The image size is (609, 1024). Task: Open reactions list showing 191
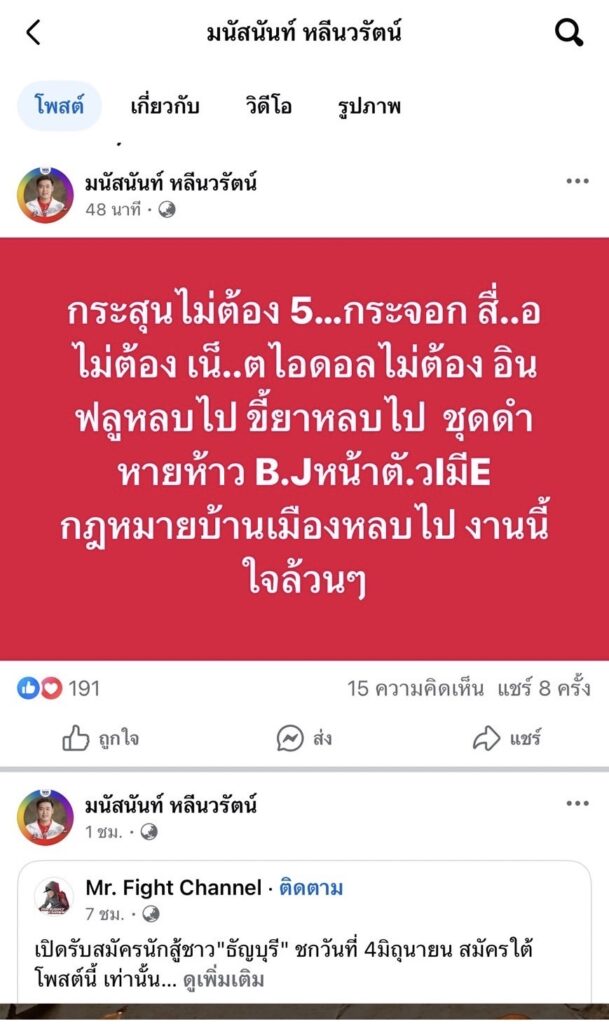pyautogui.click(x=60, y=688)
